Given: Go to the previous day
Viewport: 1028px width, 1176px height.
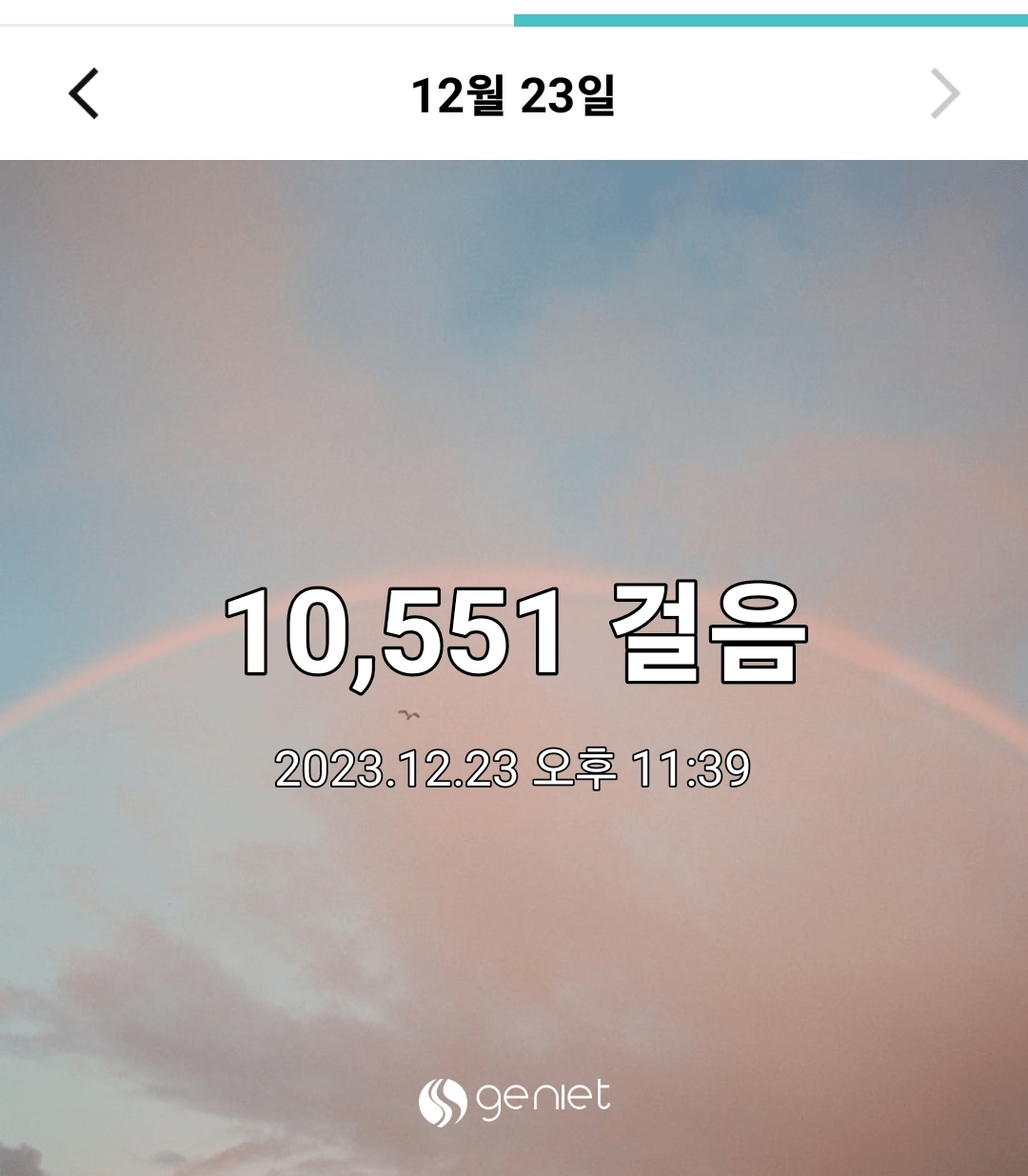Looking at the screenshot, I should click(84, 94).
